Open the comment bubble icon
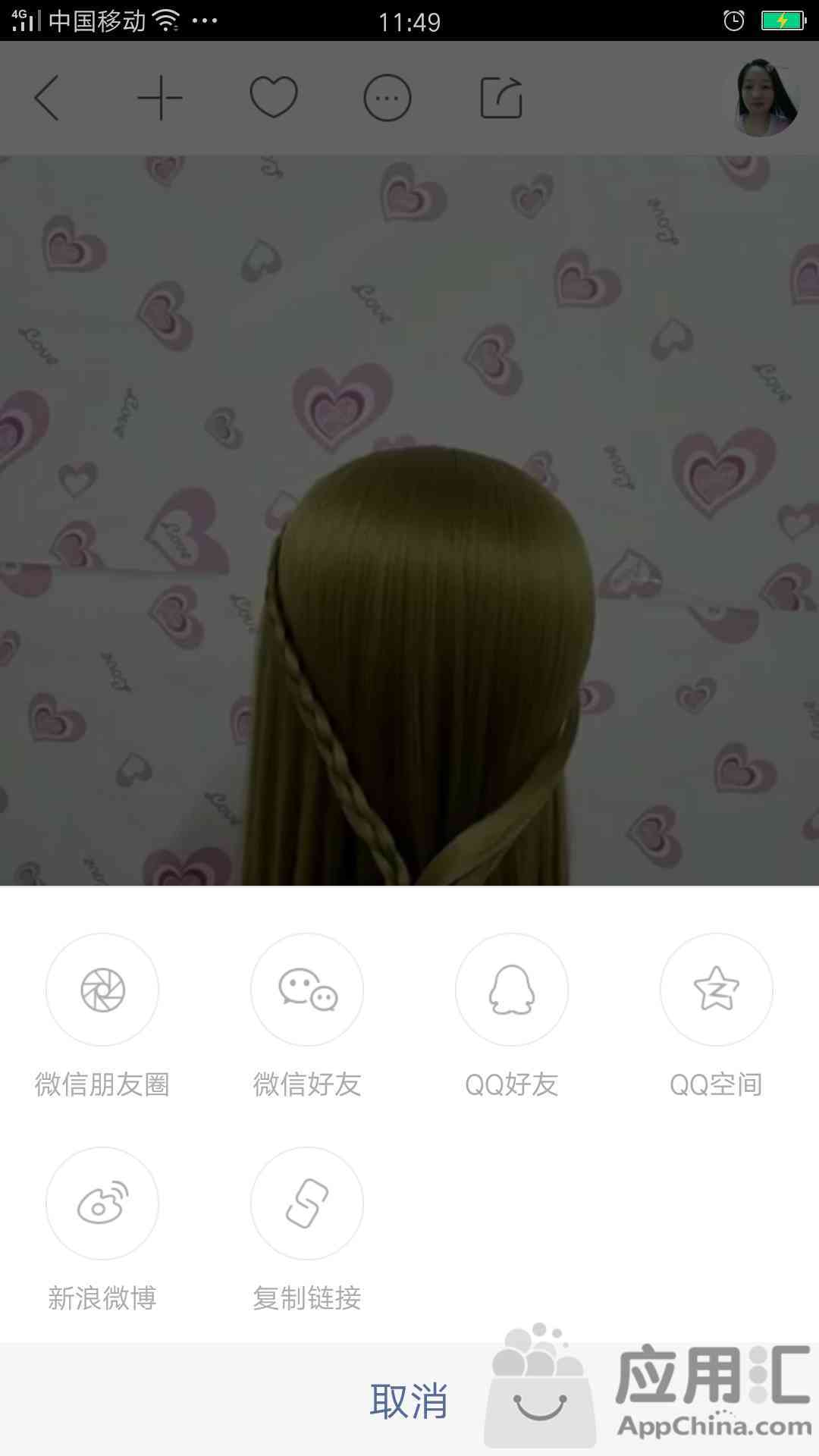 388,98
